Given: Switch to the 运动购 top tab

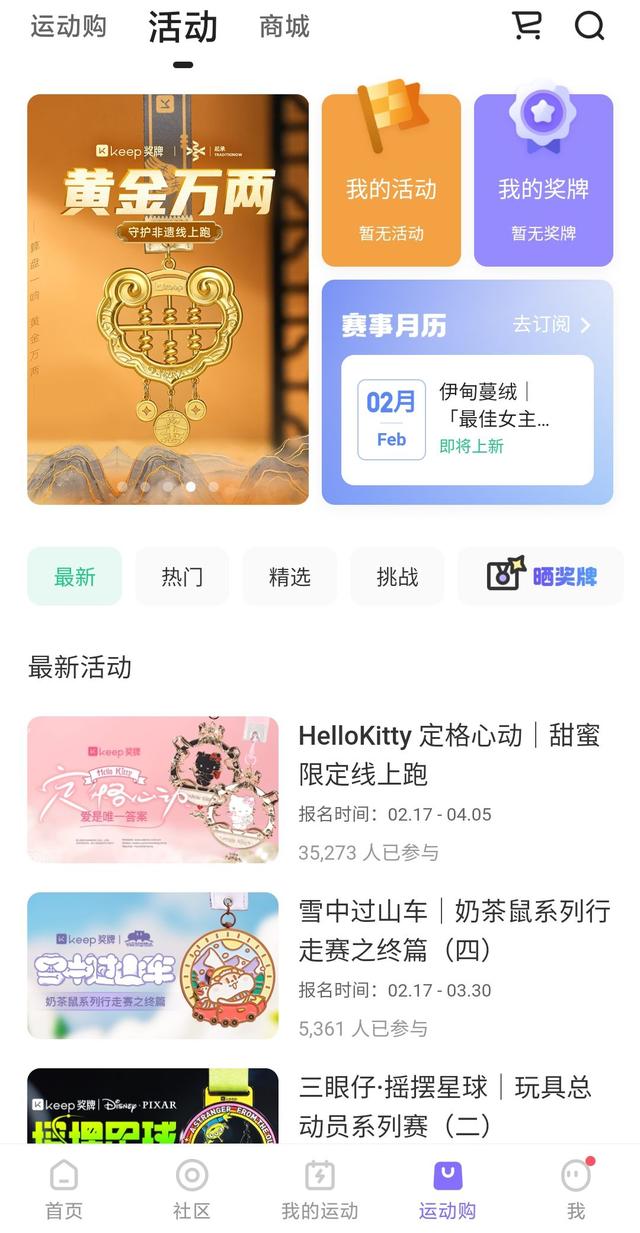Looking at the screenshot, I should [x=68, y=27].
